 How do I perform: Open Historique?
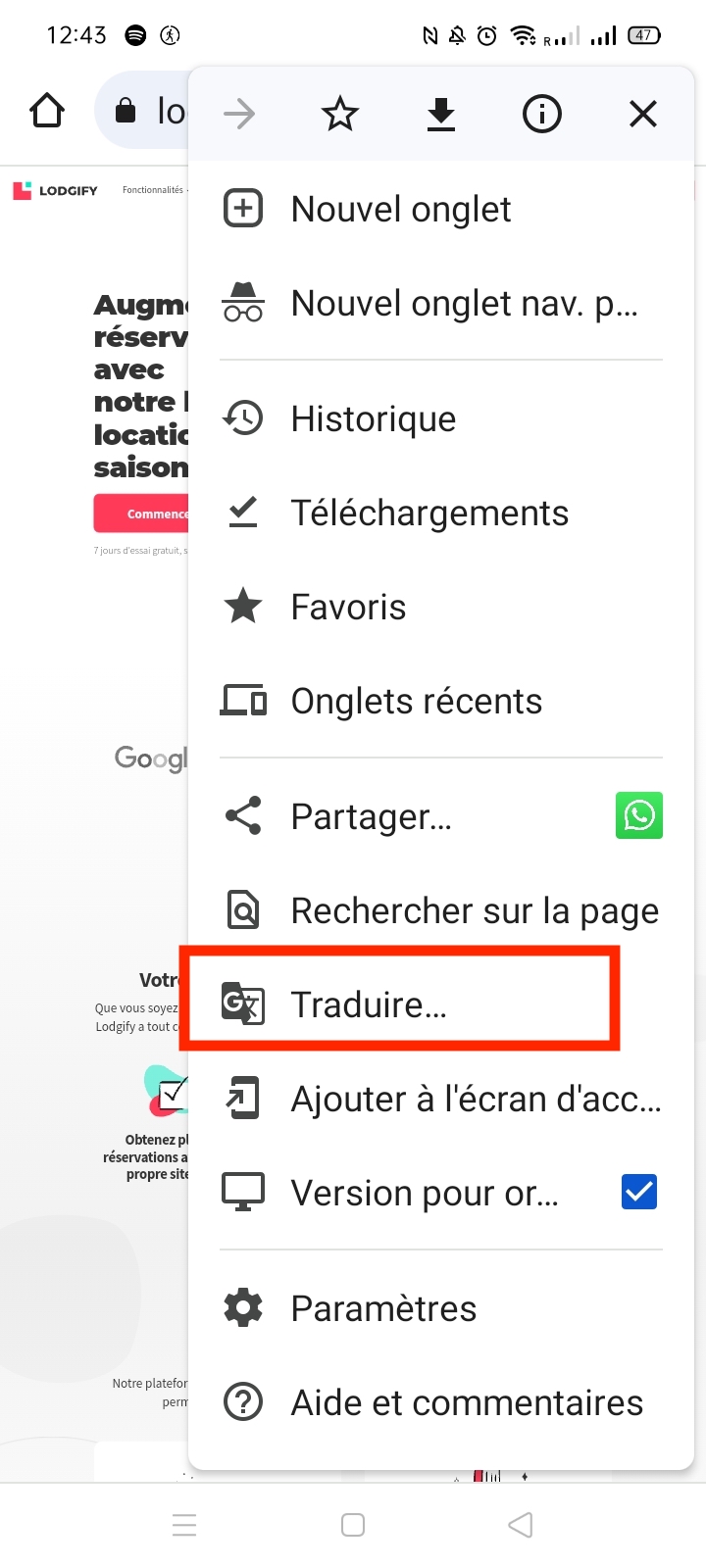(373, 419)
